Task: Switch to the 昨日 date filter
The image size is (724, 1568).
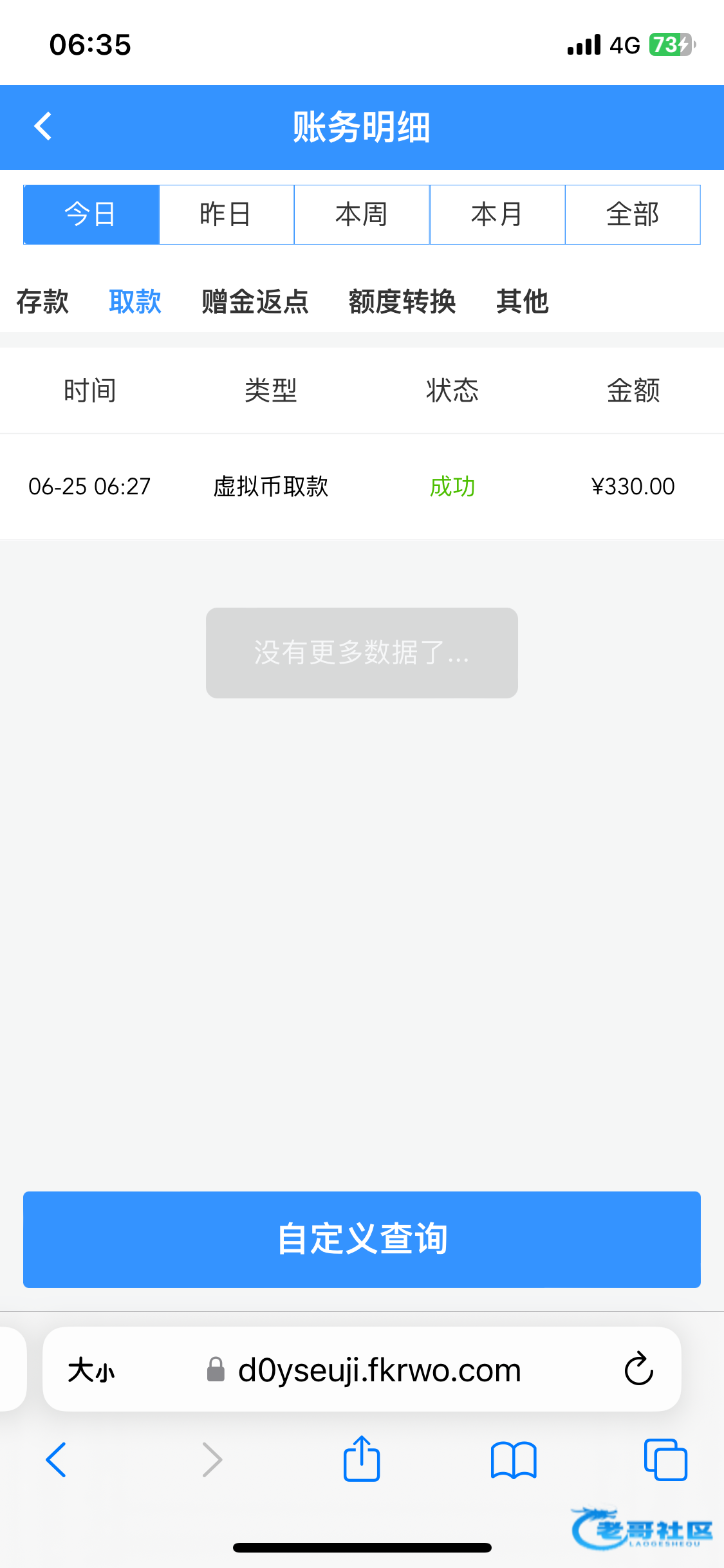Action: (x=226, y=214)
